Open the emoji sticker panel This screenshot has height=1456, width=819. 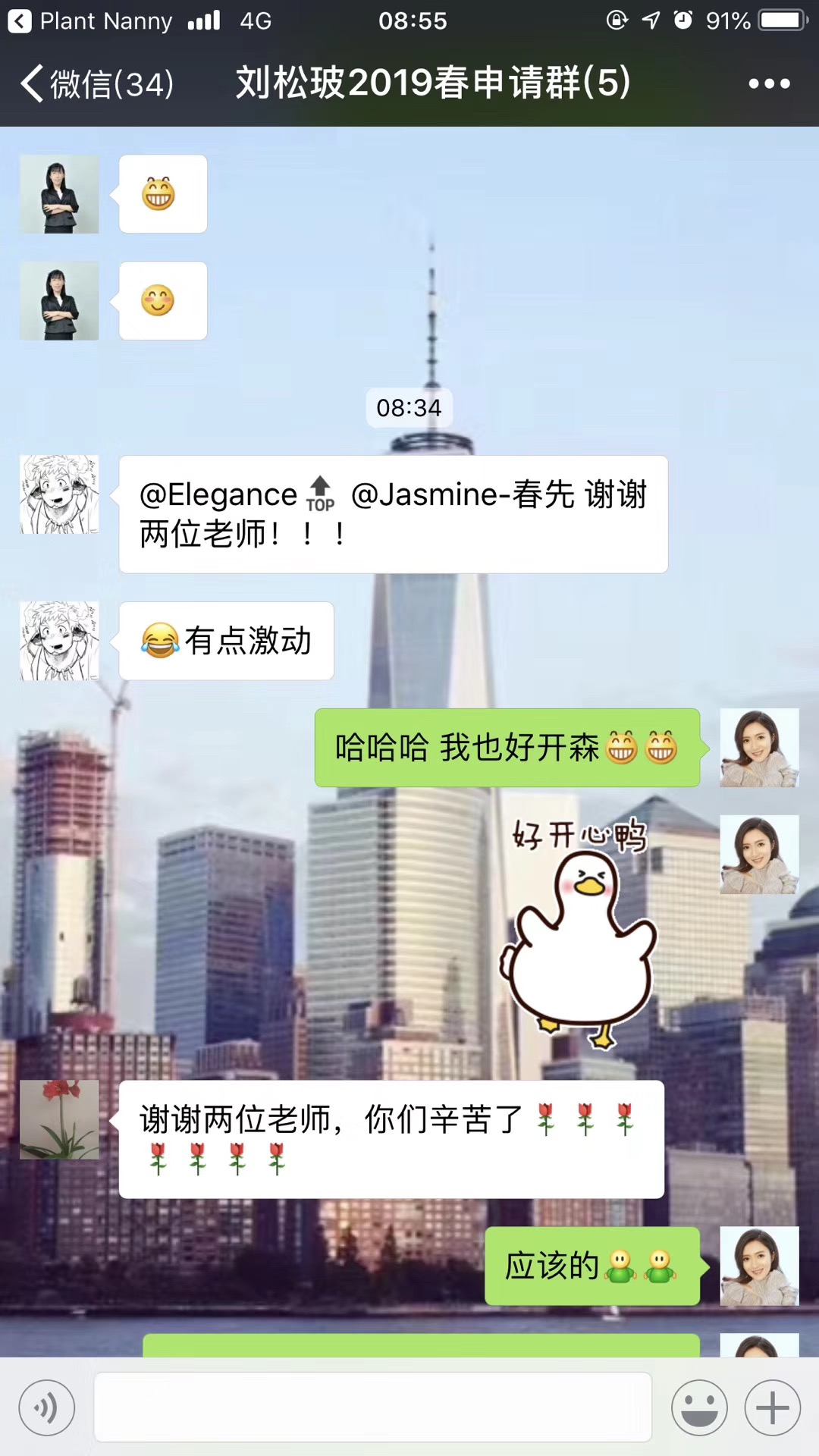(x=699, y=1408)
